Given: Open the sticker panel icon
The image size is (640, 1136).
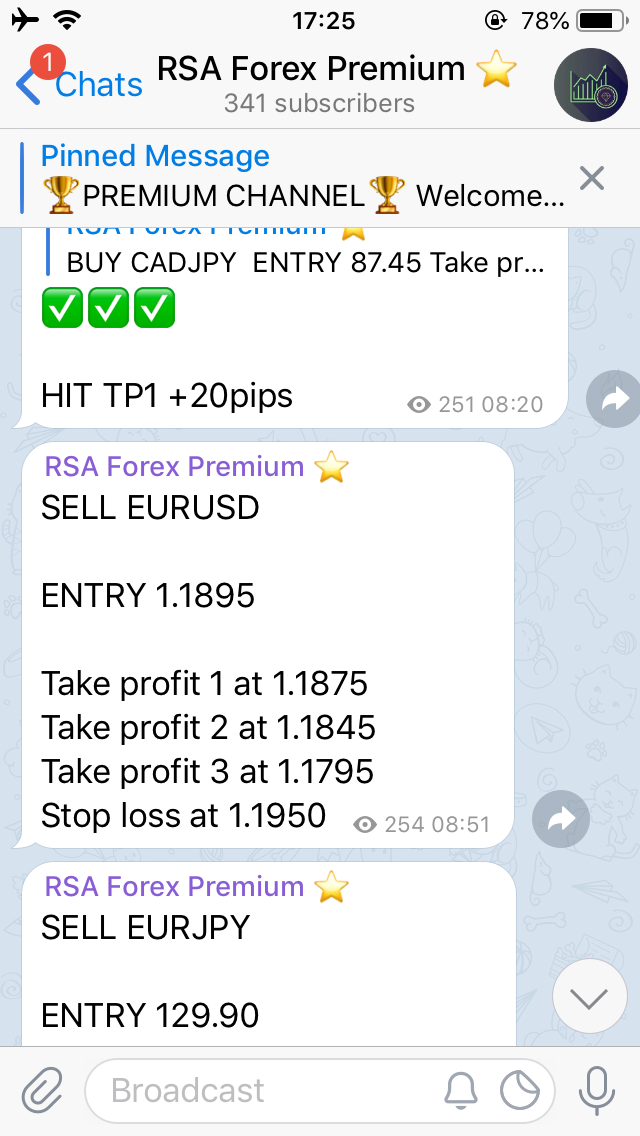Looking at the screenshot, I should pyautogui.click(x=520, y=1090).
